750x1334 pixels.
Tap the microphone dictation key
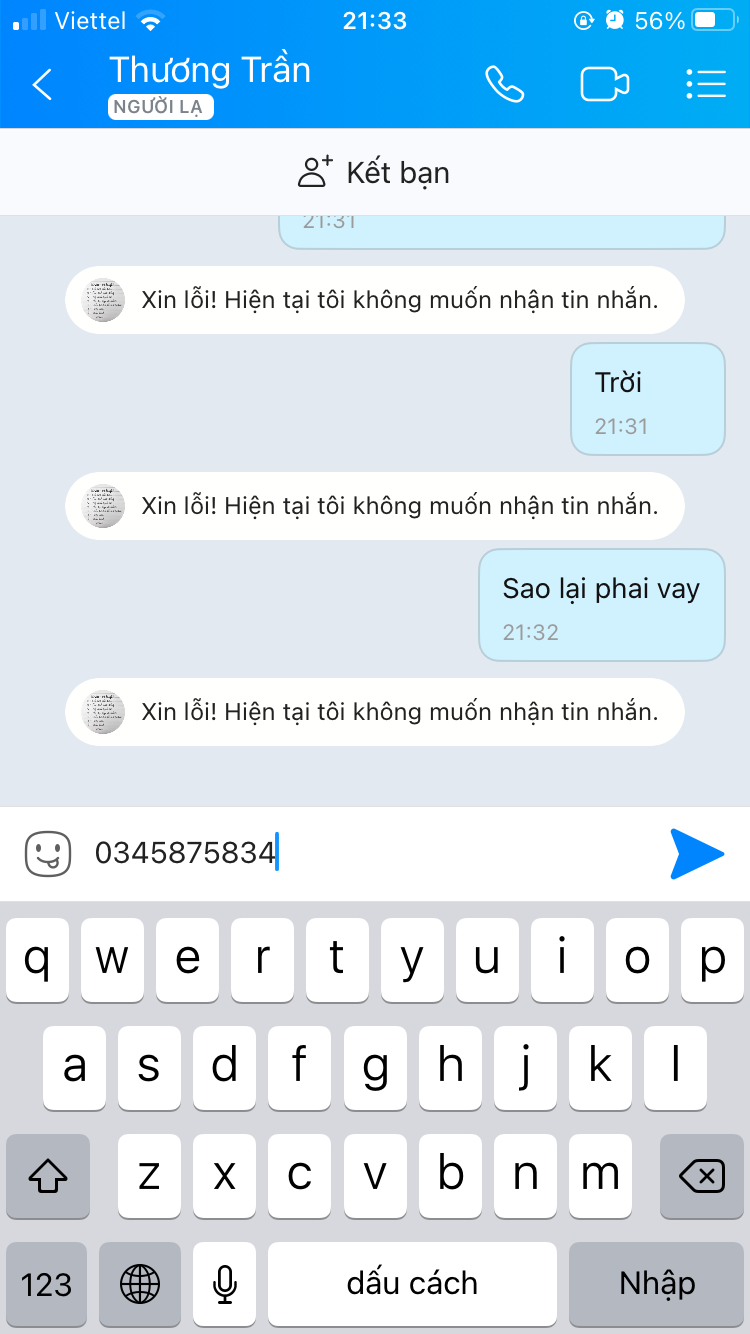(x=225, y=1284)
